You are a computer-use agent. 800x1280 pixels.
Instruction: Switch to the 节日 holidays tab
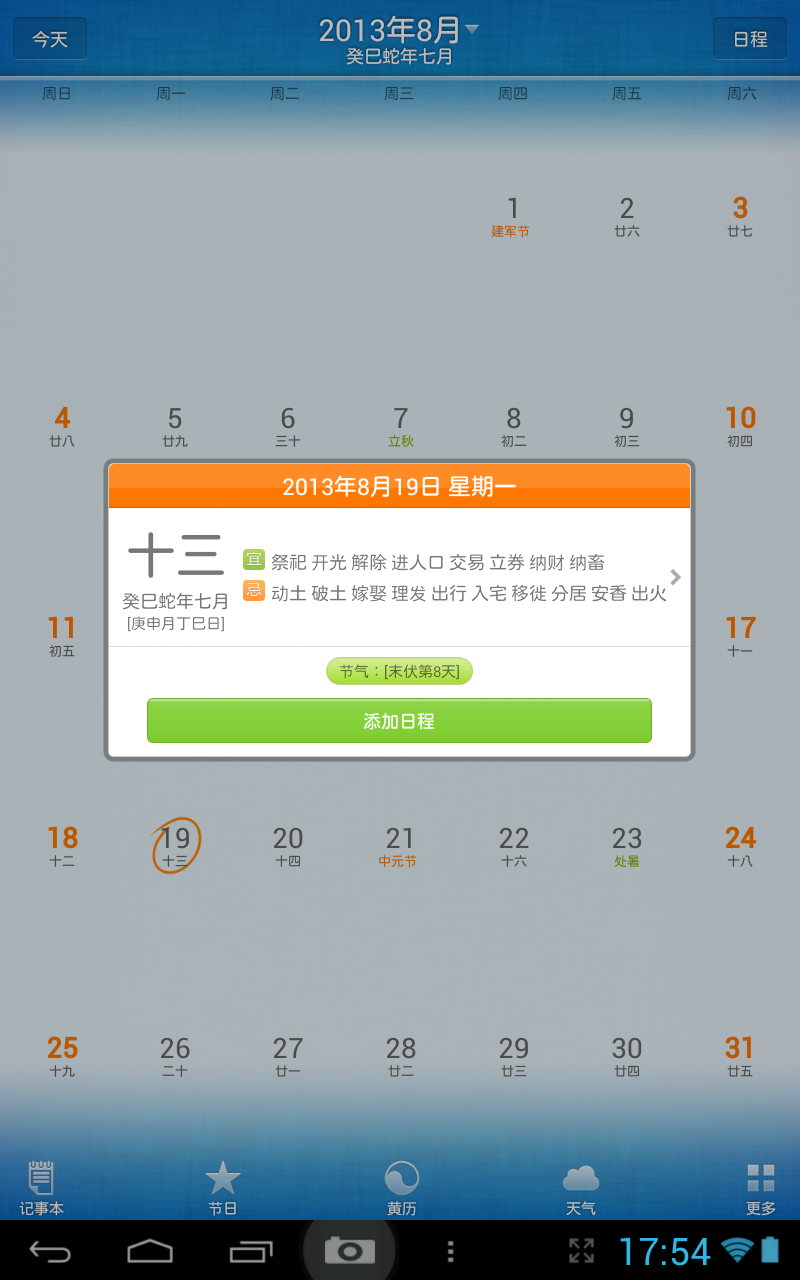222,1188
